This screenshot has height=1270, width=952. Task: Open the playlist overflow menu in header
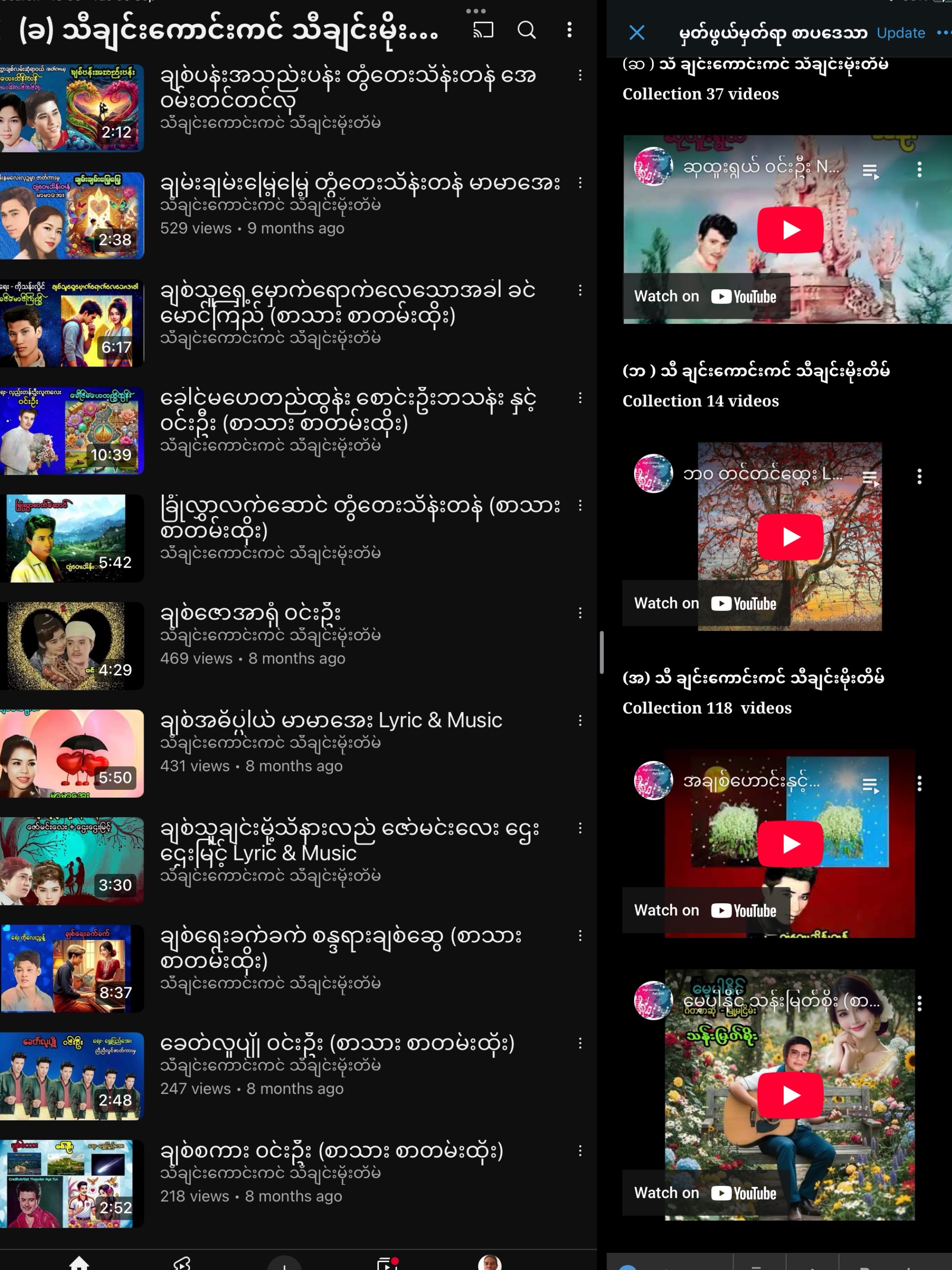point(569,30)
